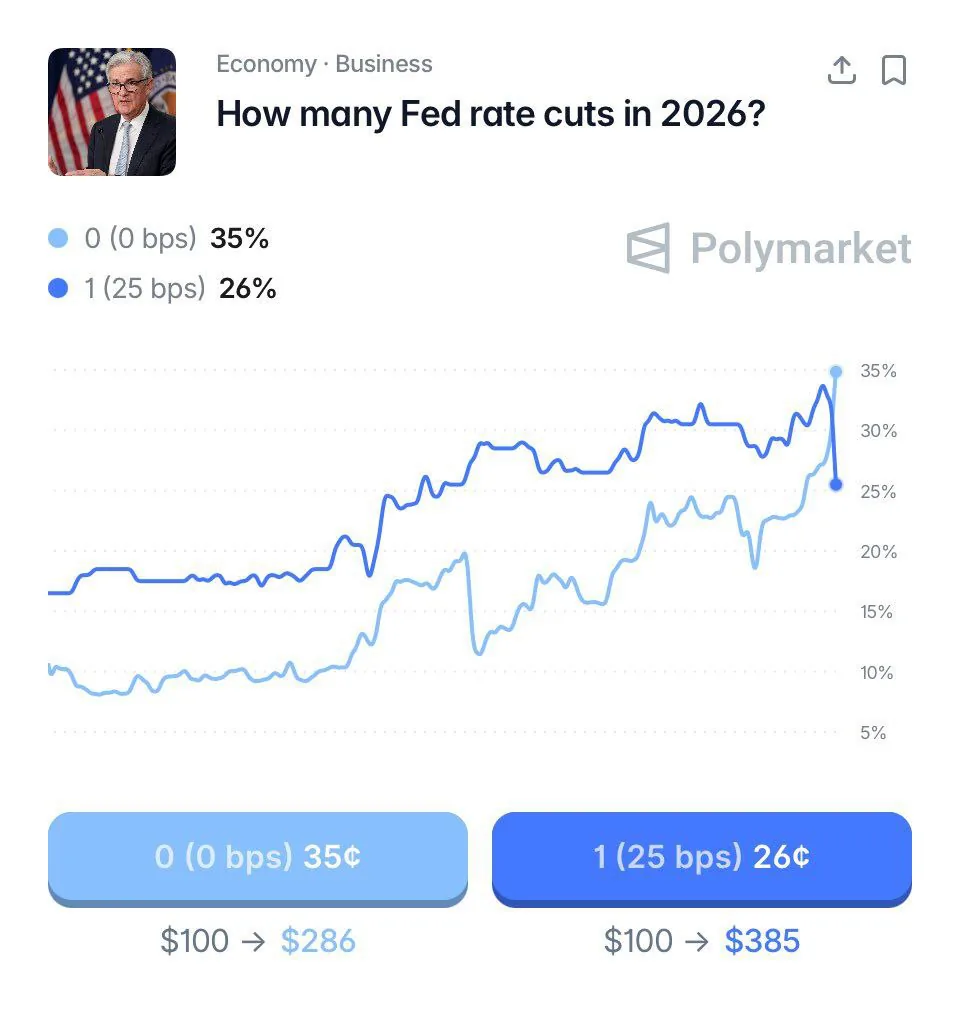Open the $385 payout link

tap(762, 940)
